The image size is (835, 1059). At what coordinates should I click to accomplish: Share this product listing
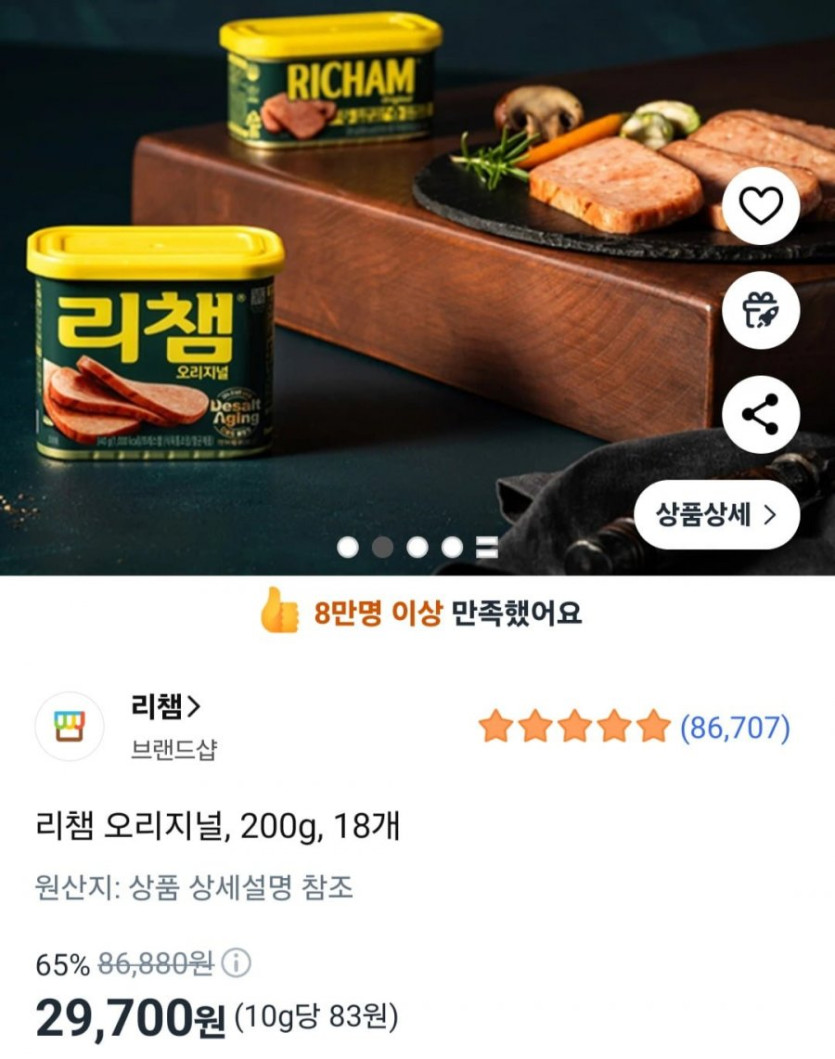coord(760,414)
